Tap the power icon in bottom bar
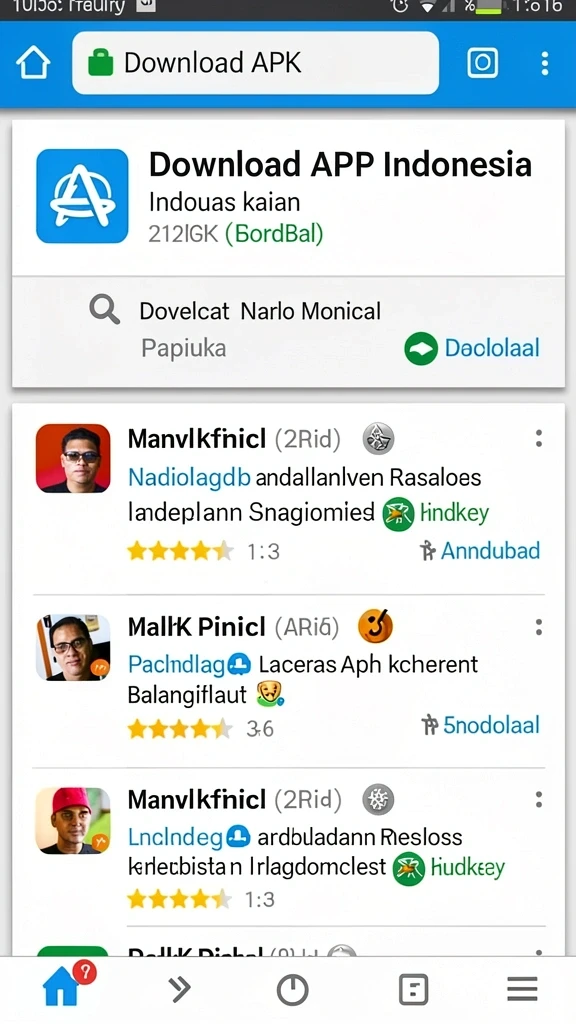576x1024 pixels. point(292,990)
